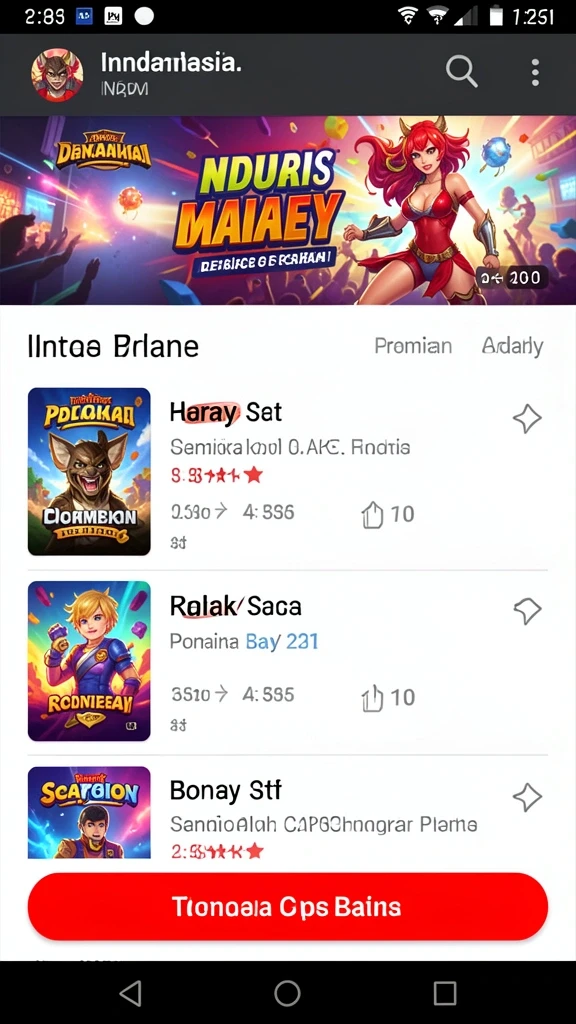576x1024 pixels.
Task: Switch to the Adarly tab
Action: coord(512,345)
